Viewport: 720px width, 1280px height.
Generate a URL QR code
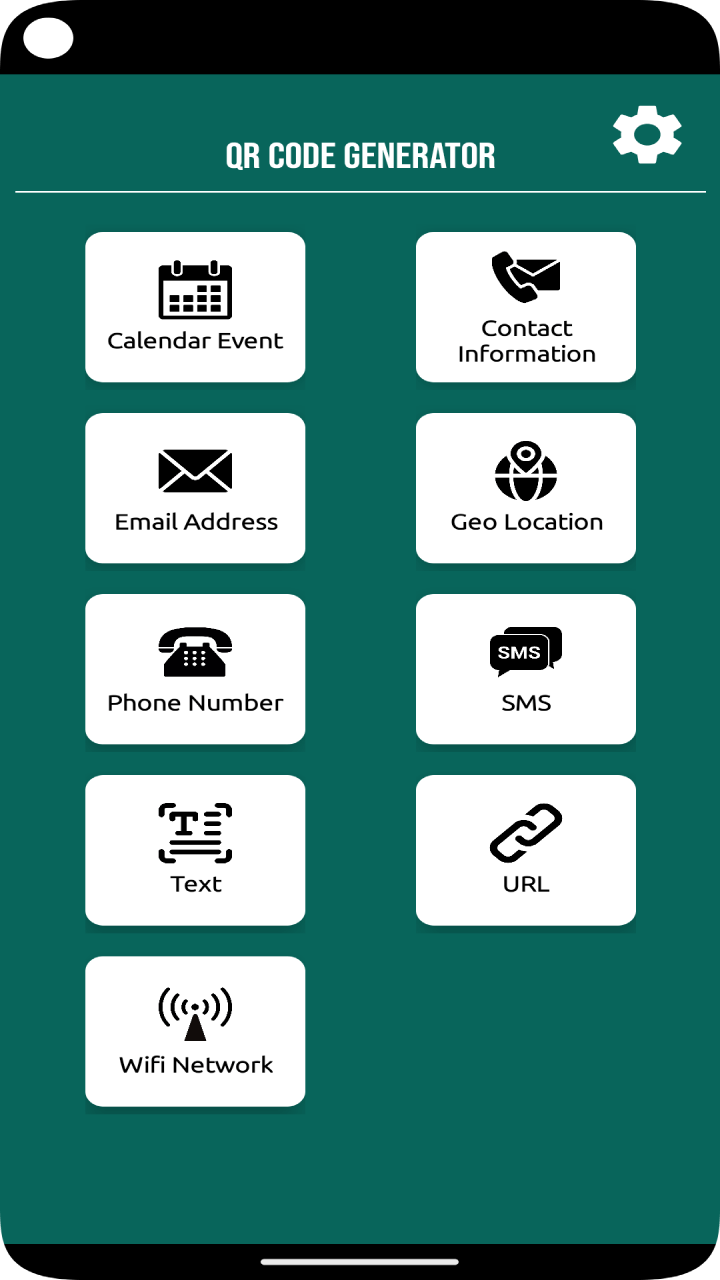click(525, 849)
